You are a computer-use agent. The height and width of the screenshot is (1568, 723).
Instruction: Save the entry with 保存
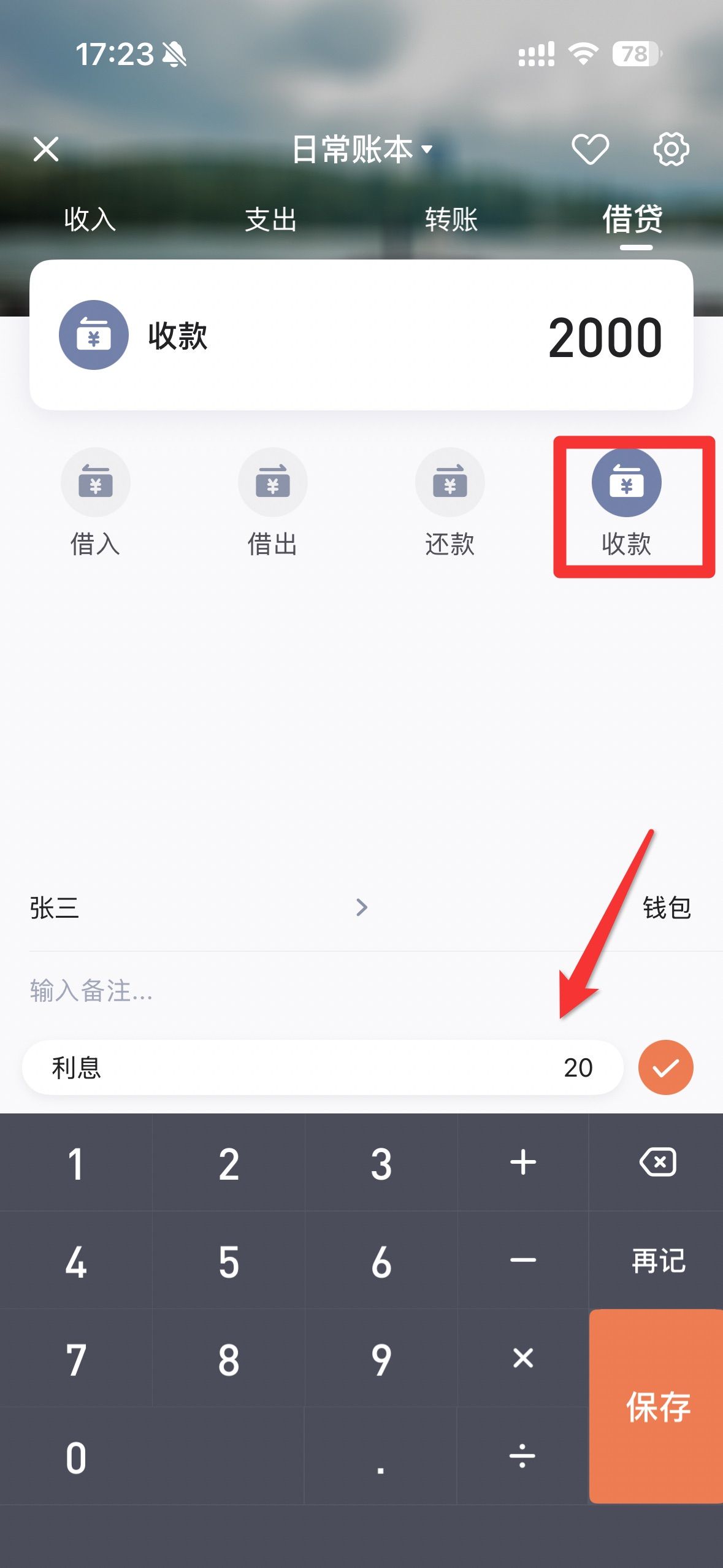657,1406
